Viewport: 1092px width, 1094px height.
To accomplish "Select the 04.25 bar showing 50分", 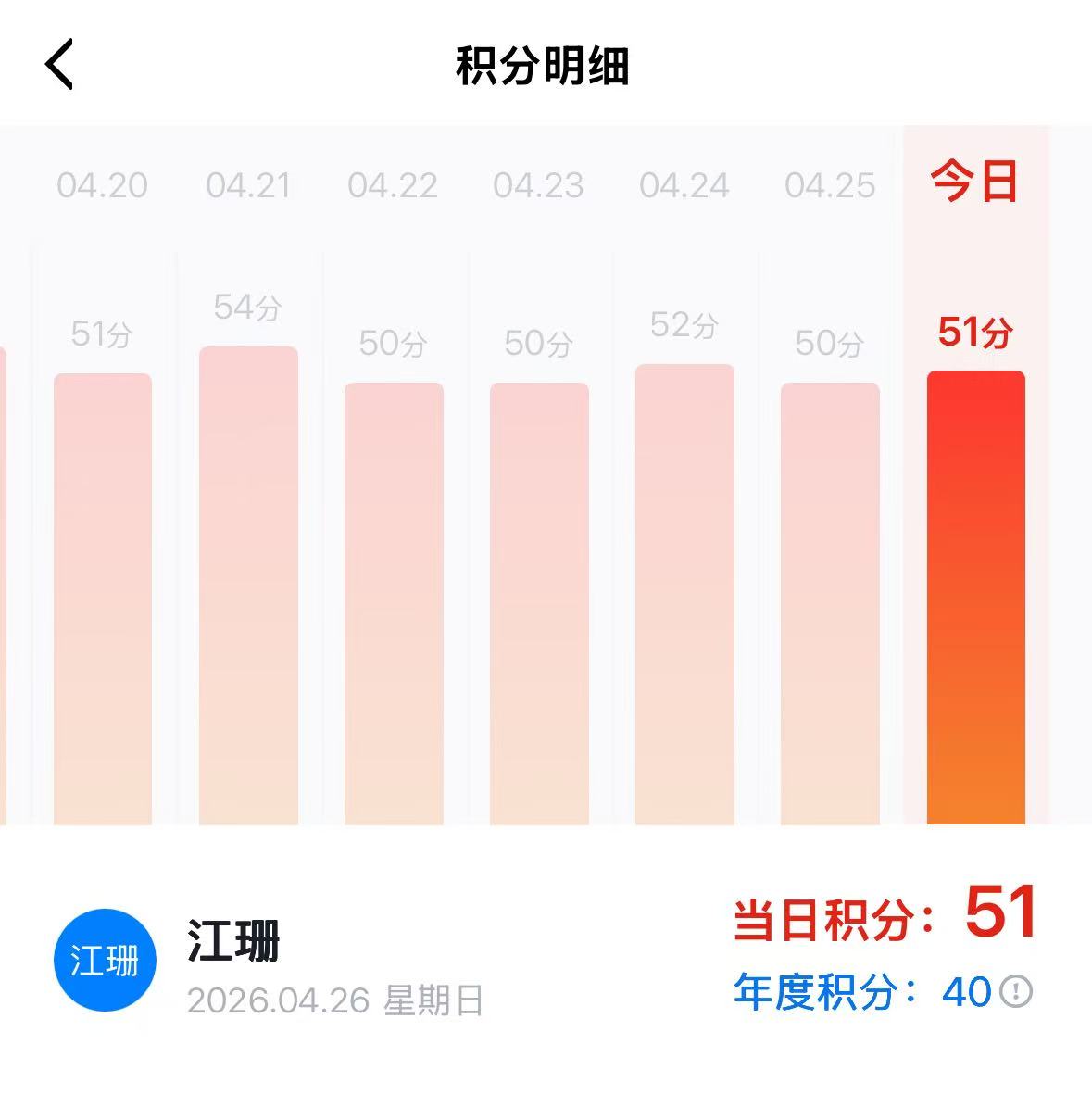I will (830, 604).
